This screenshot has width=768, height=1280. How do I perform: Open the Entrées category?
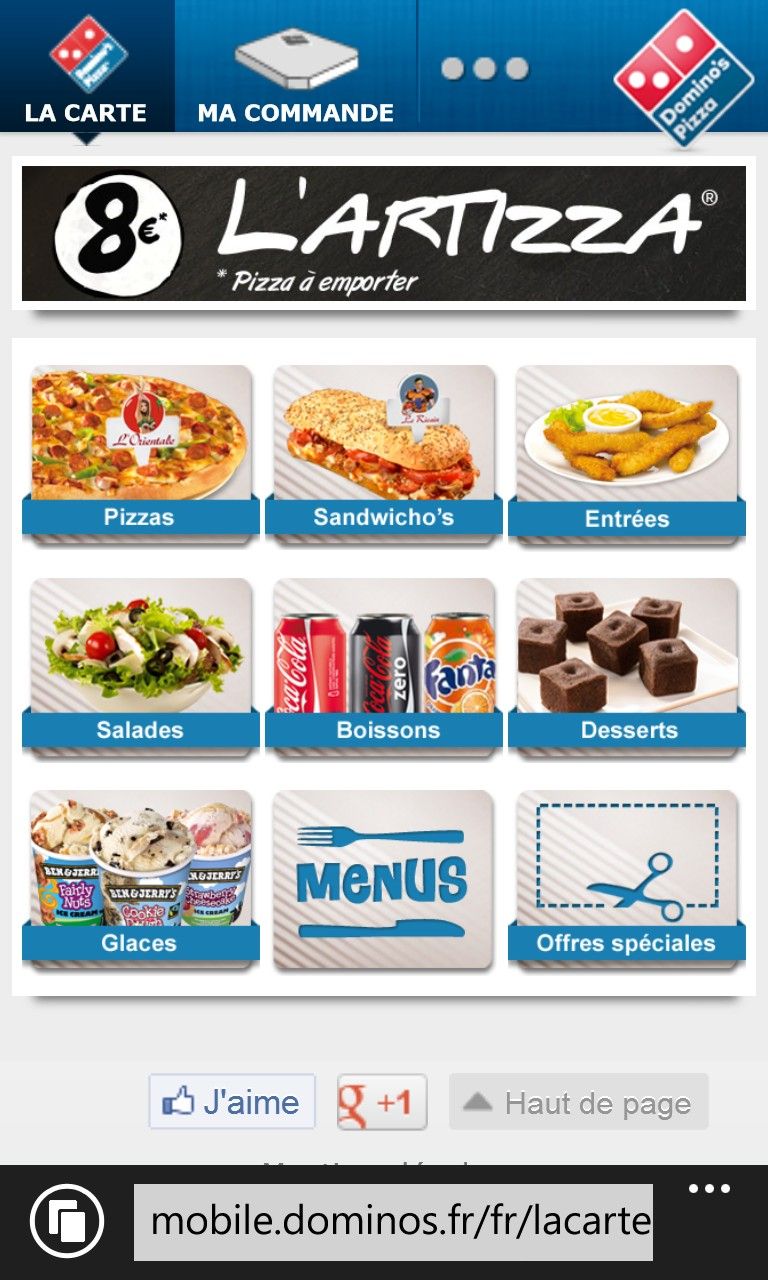tap(627, 453)
